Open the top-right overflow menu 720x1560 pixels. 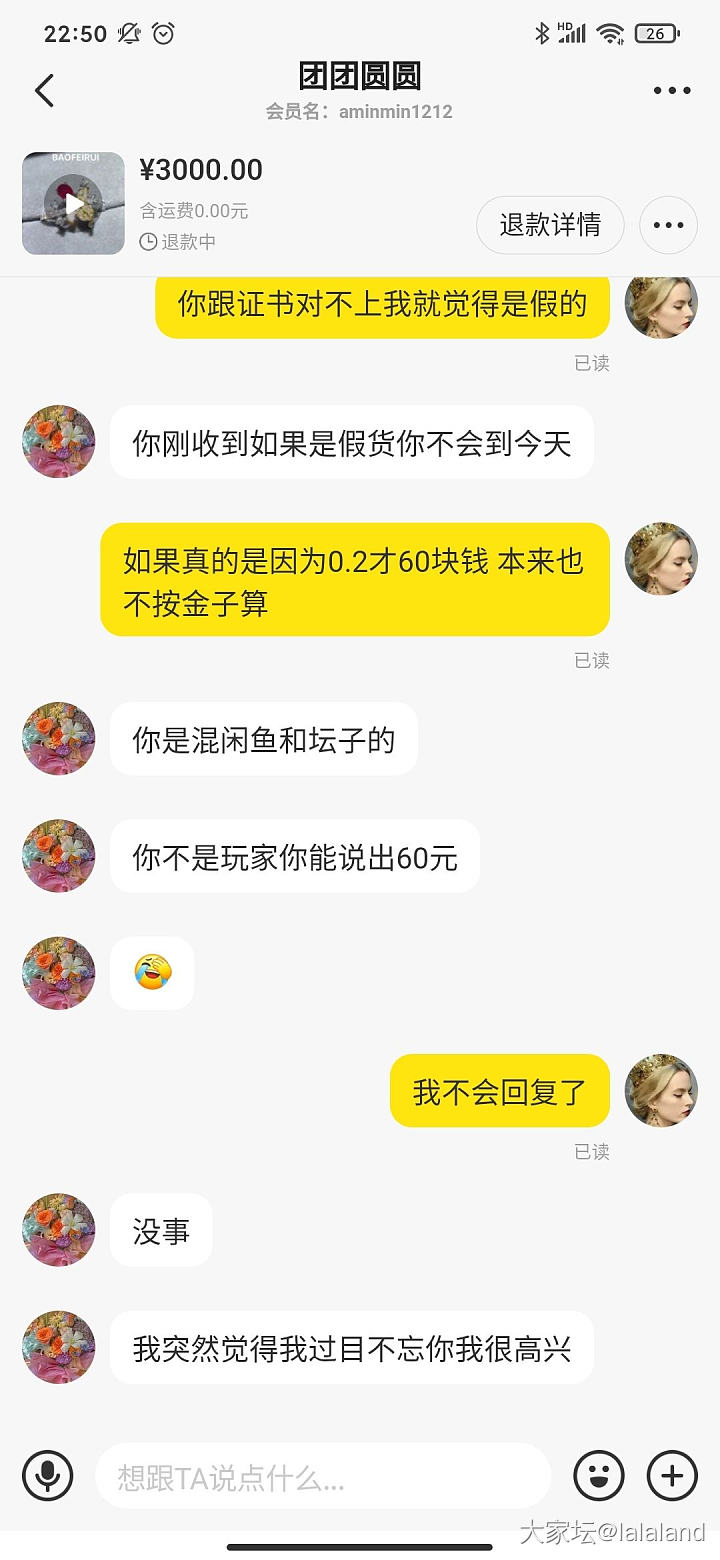click(x=671, y=90)
